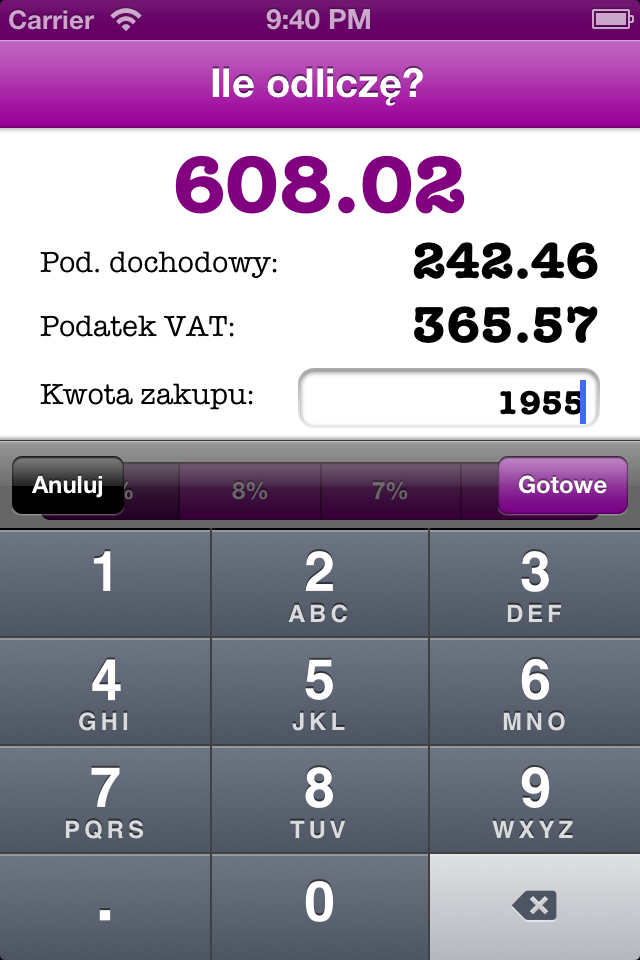Enter digit 6 on the keypad
Image resolution: width=640 pixels, height=960 pixels.
pyautogui.click(x=535, y=692)
